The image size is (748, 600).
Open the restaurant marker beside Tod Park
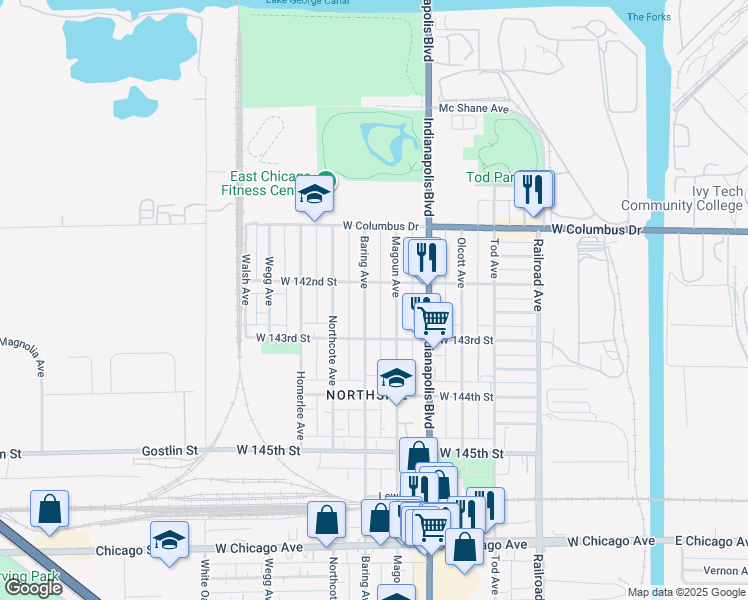point(532,189)
